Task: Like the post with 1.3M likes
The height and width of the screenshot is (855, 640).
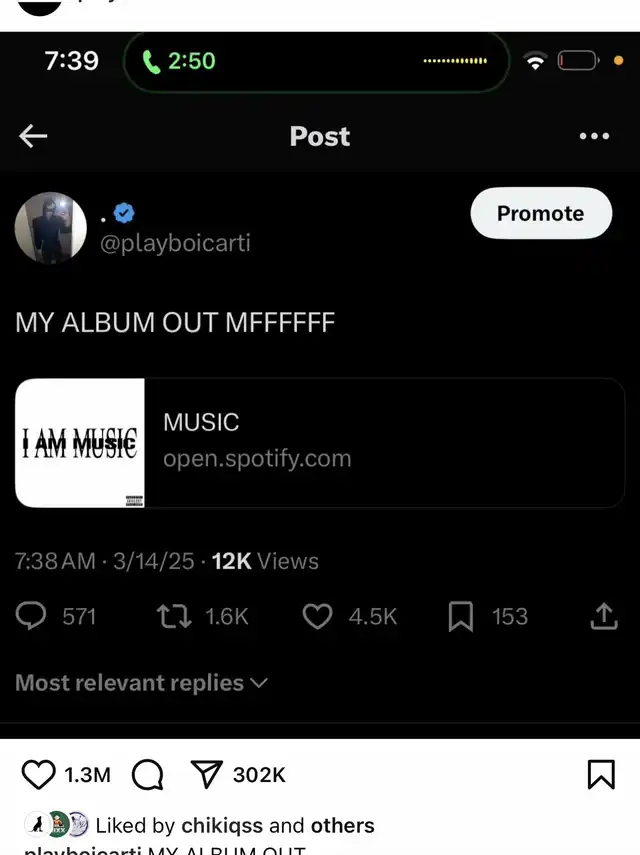Action: point(39,774)
